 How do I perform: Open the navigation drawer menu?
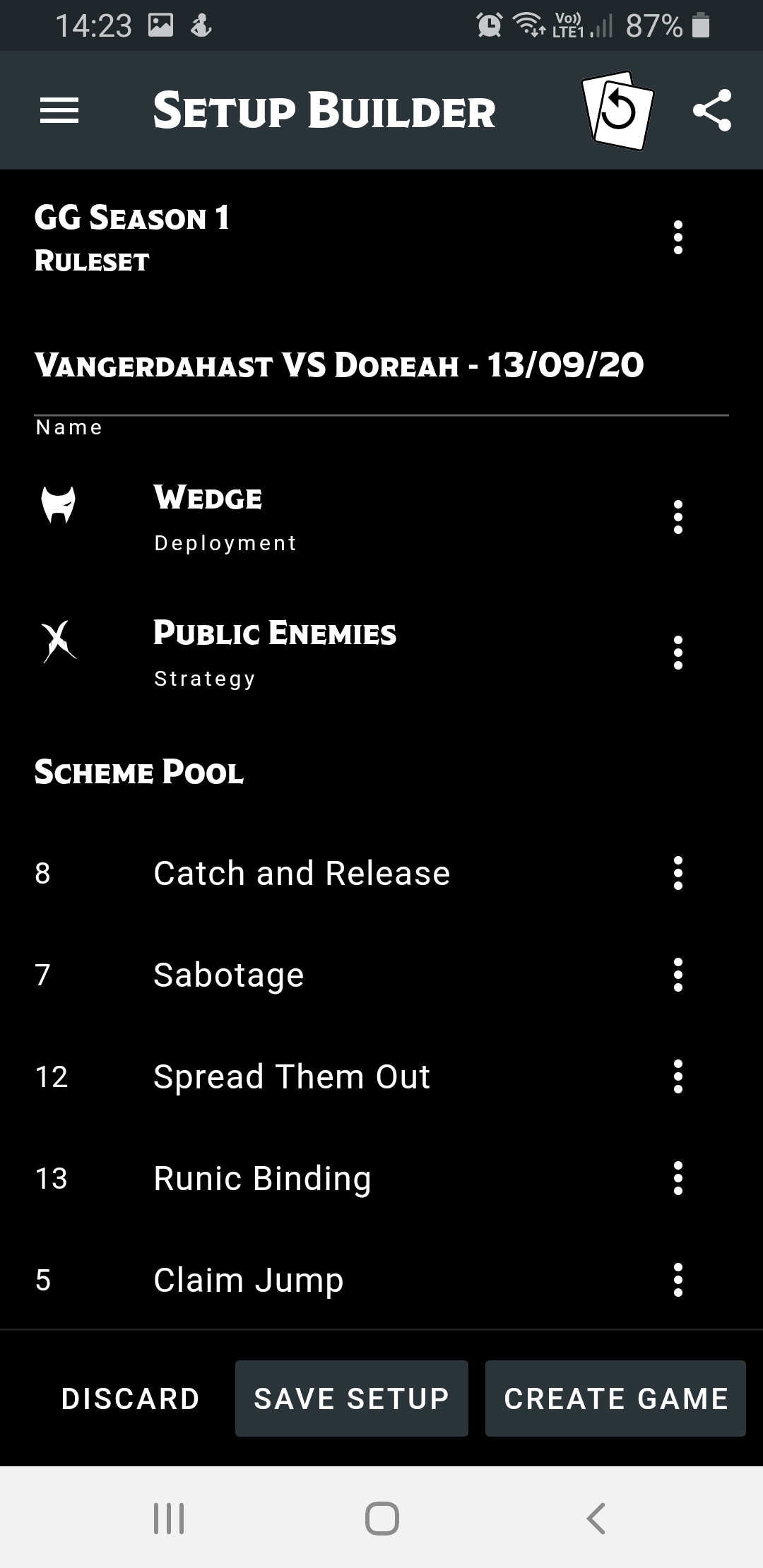coord(60,109)
